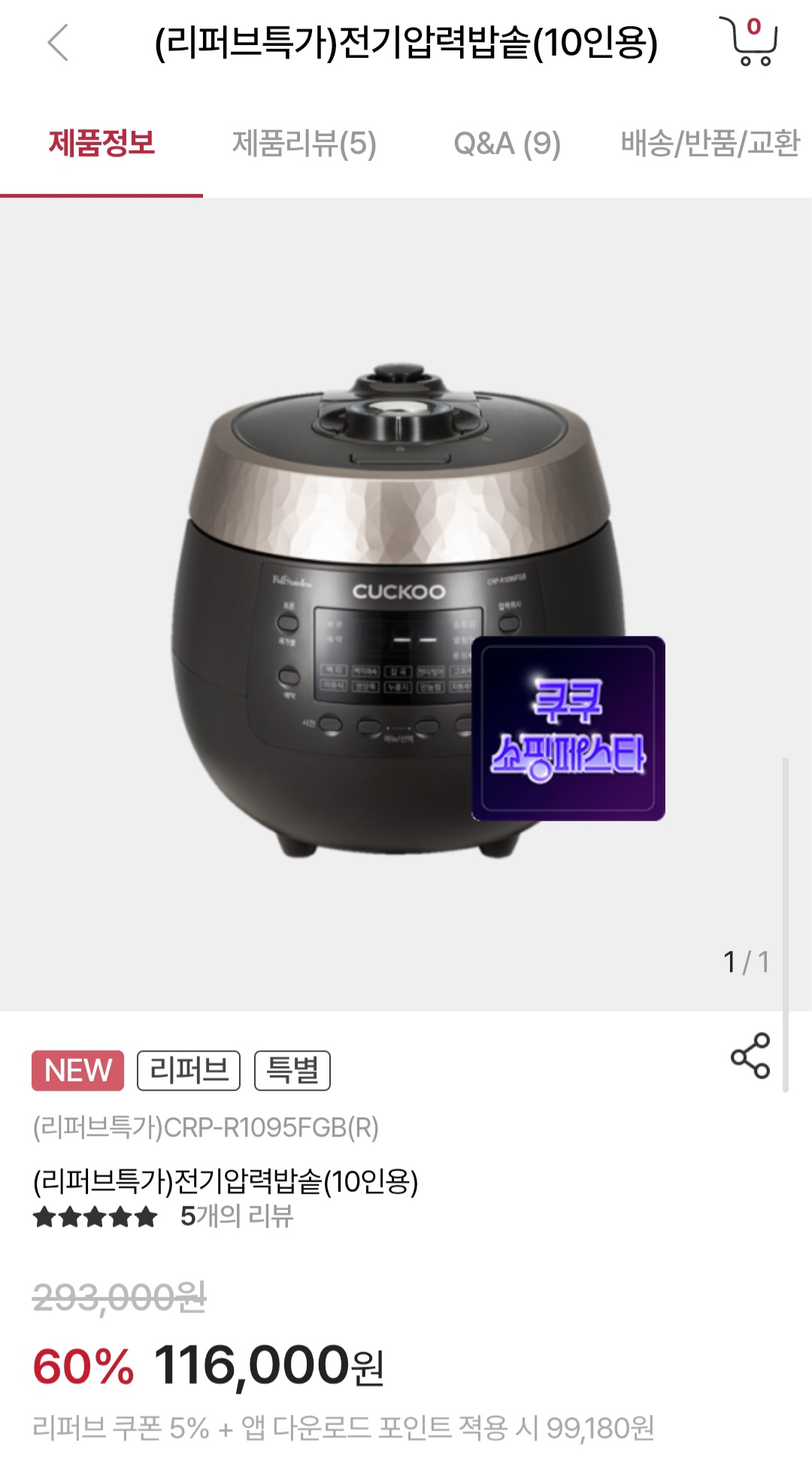Screen dimensions: 812x1459
Task: Open the shopping cart
Action: [x=751, y=41]
